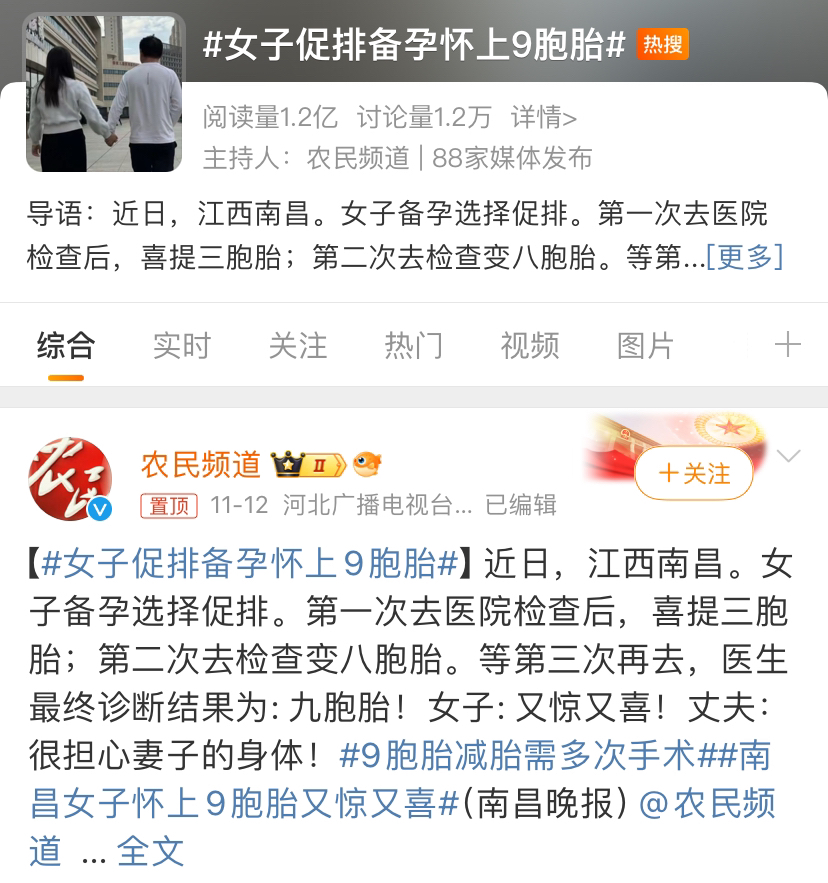
Task: Open the 农民频道 username in post header
Action: pyautogui.click(x=200, y=465)
